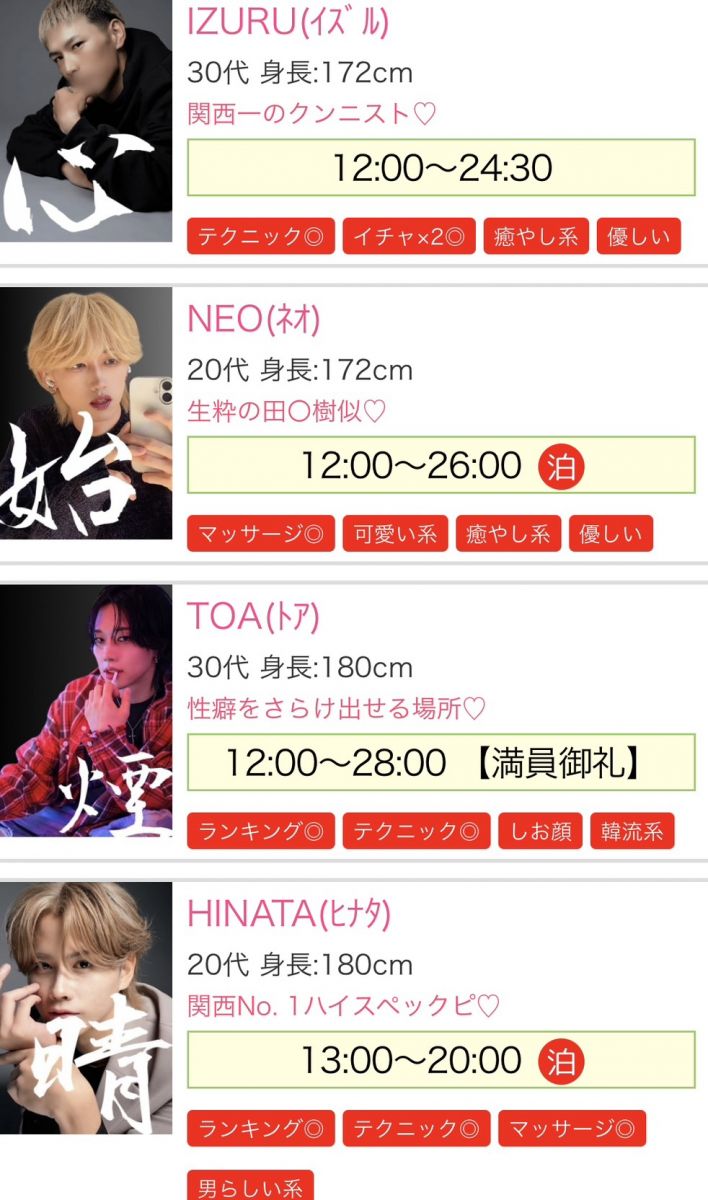Select the マッサージ◎ tag on HINATA
708x1200 pixels.
(x=572, y=1128)
